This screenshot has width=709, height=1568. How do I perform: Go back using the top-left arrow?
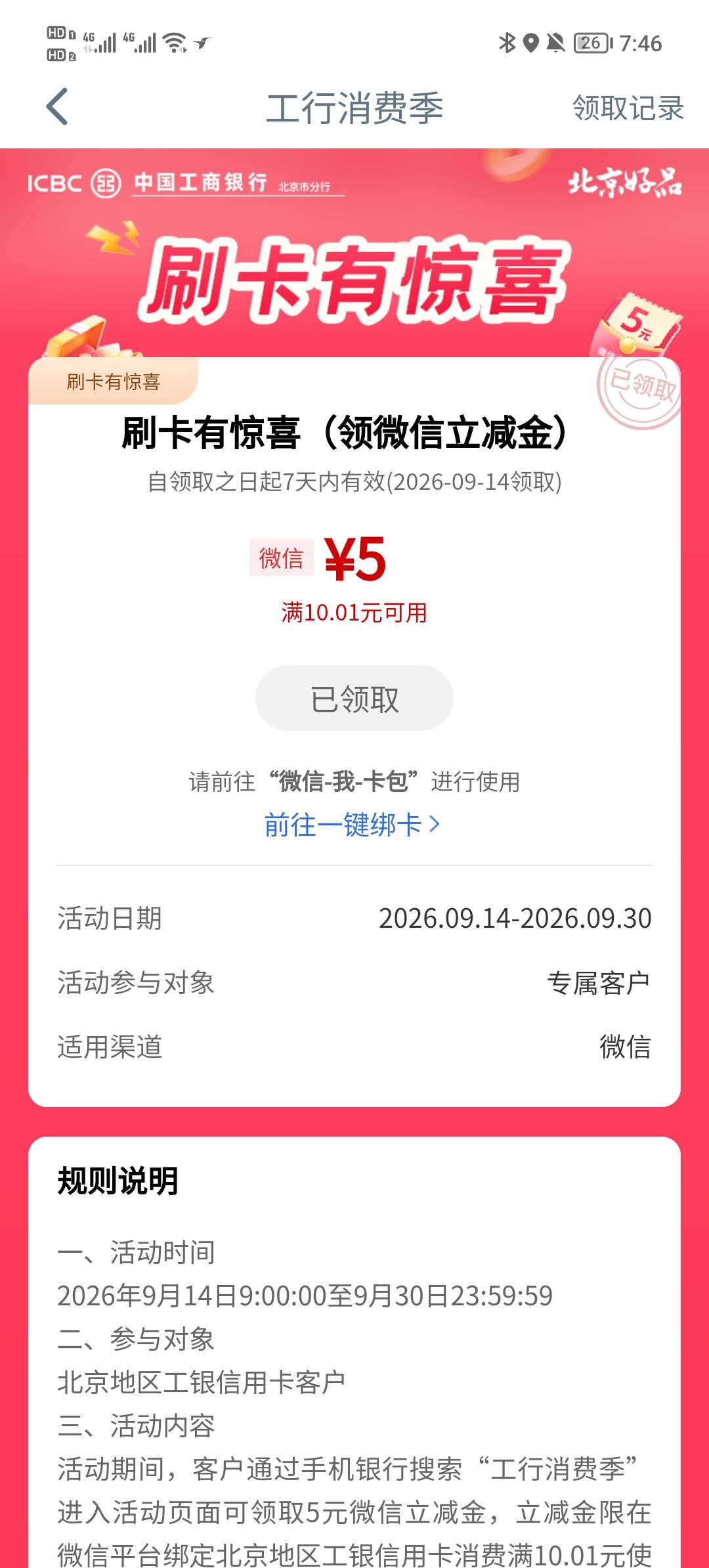(57, 106)
